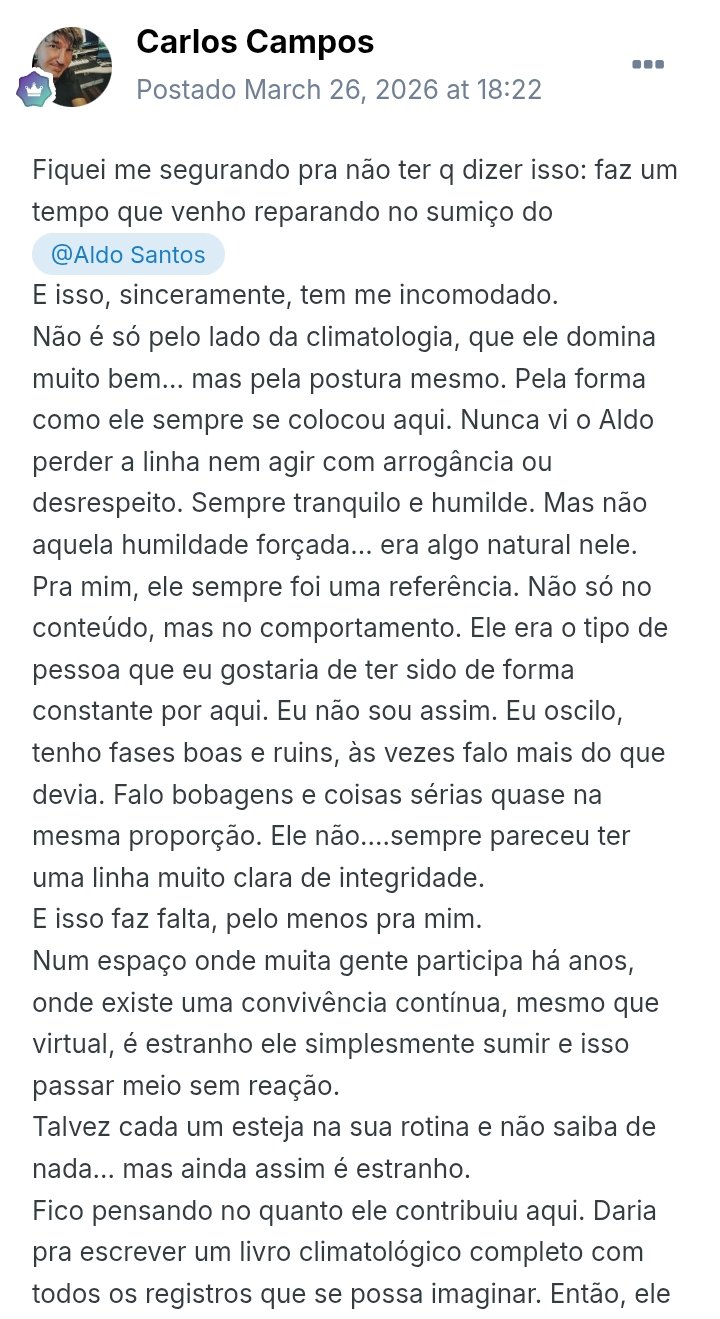Open the post options three-dot menu
This screenshot has height=1319, width=720.
[648, 65]
